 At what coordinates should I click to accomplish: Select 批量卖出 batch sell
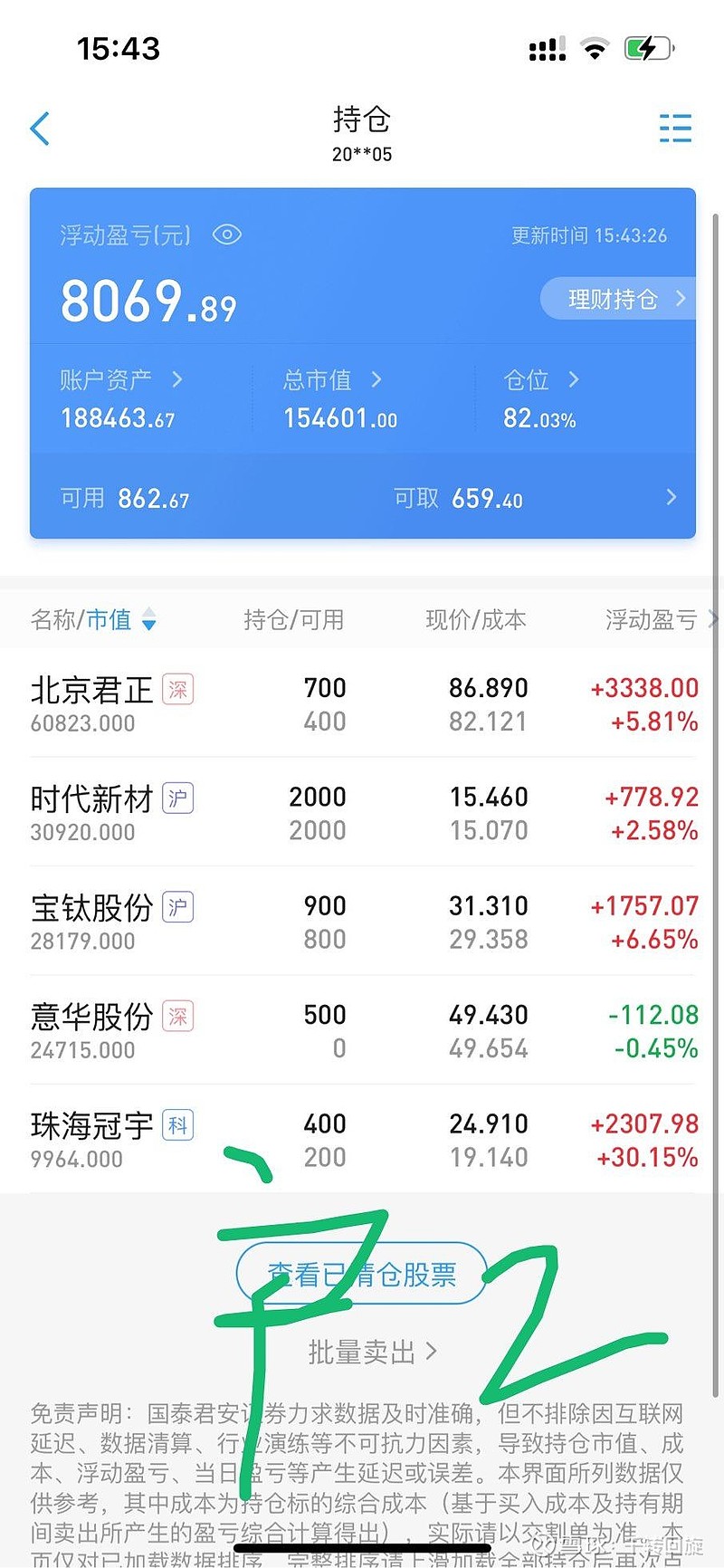pyautogui.click(x=372, y=1353)
